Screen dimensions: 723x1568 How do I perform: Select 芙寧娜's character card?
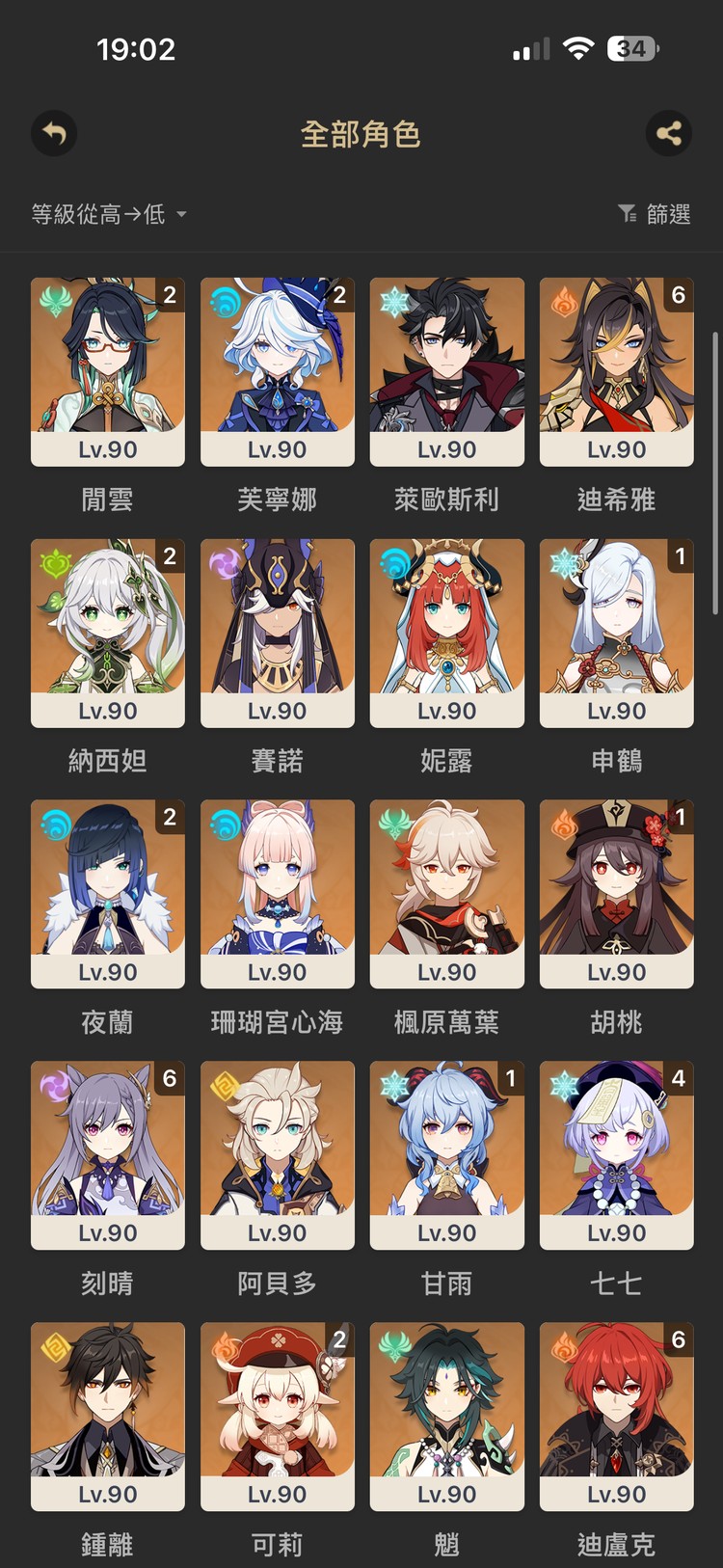[x=277, y=371]
